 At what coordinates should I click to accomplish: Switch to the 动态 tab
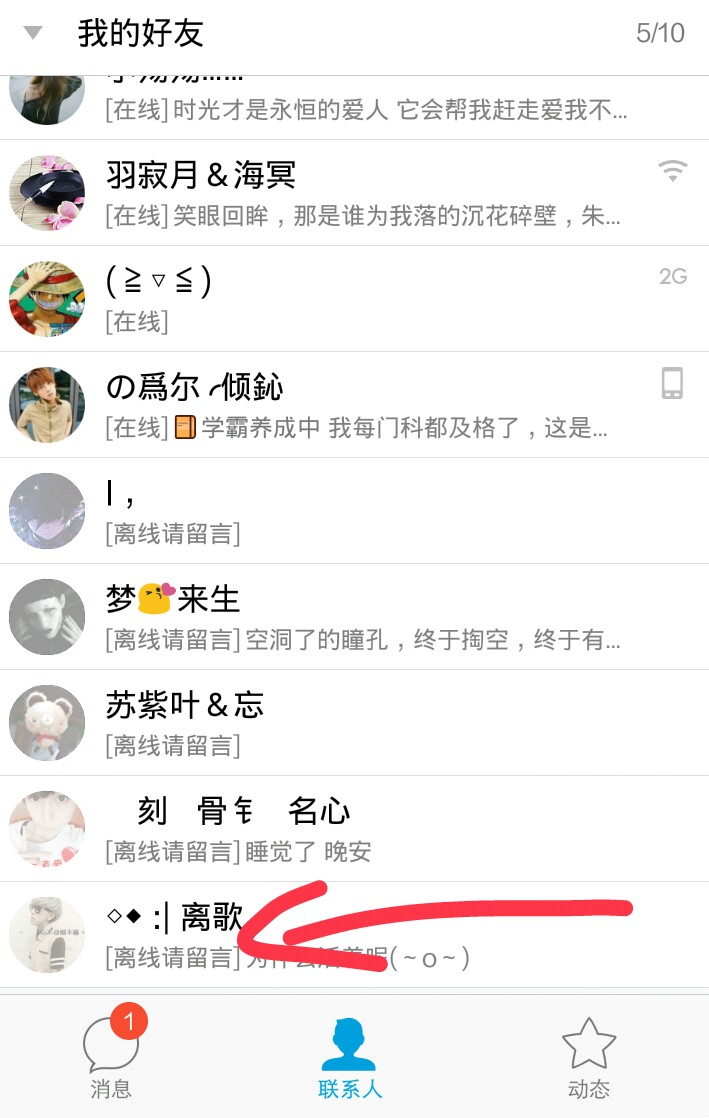pos(588,1058)
